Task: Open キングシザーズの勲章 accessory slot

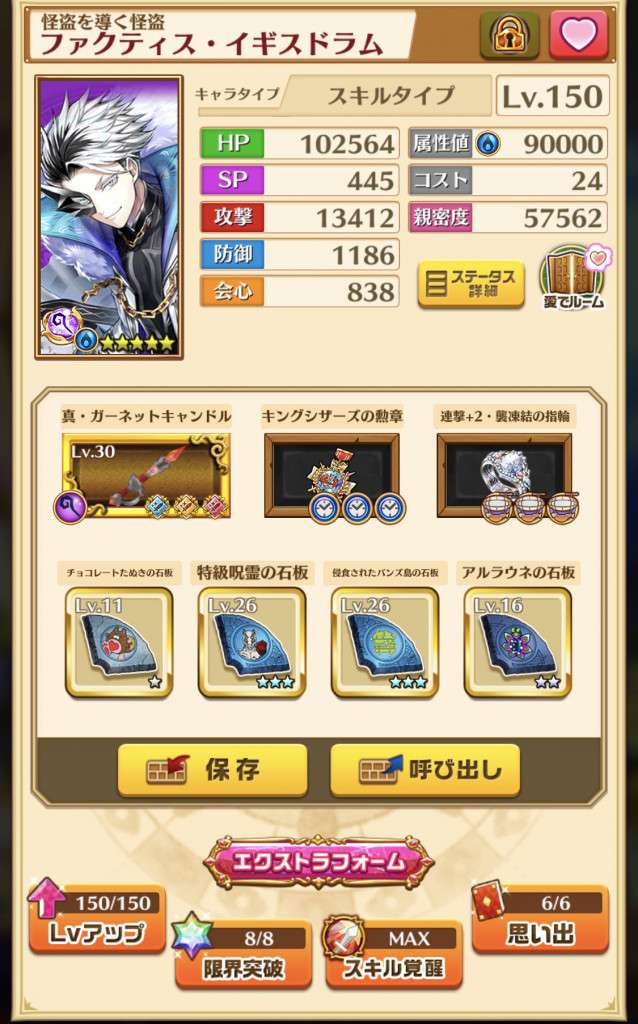Action: click(331, 475)
